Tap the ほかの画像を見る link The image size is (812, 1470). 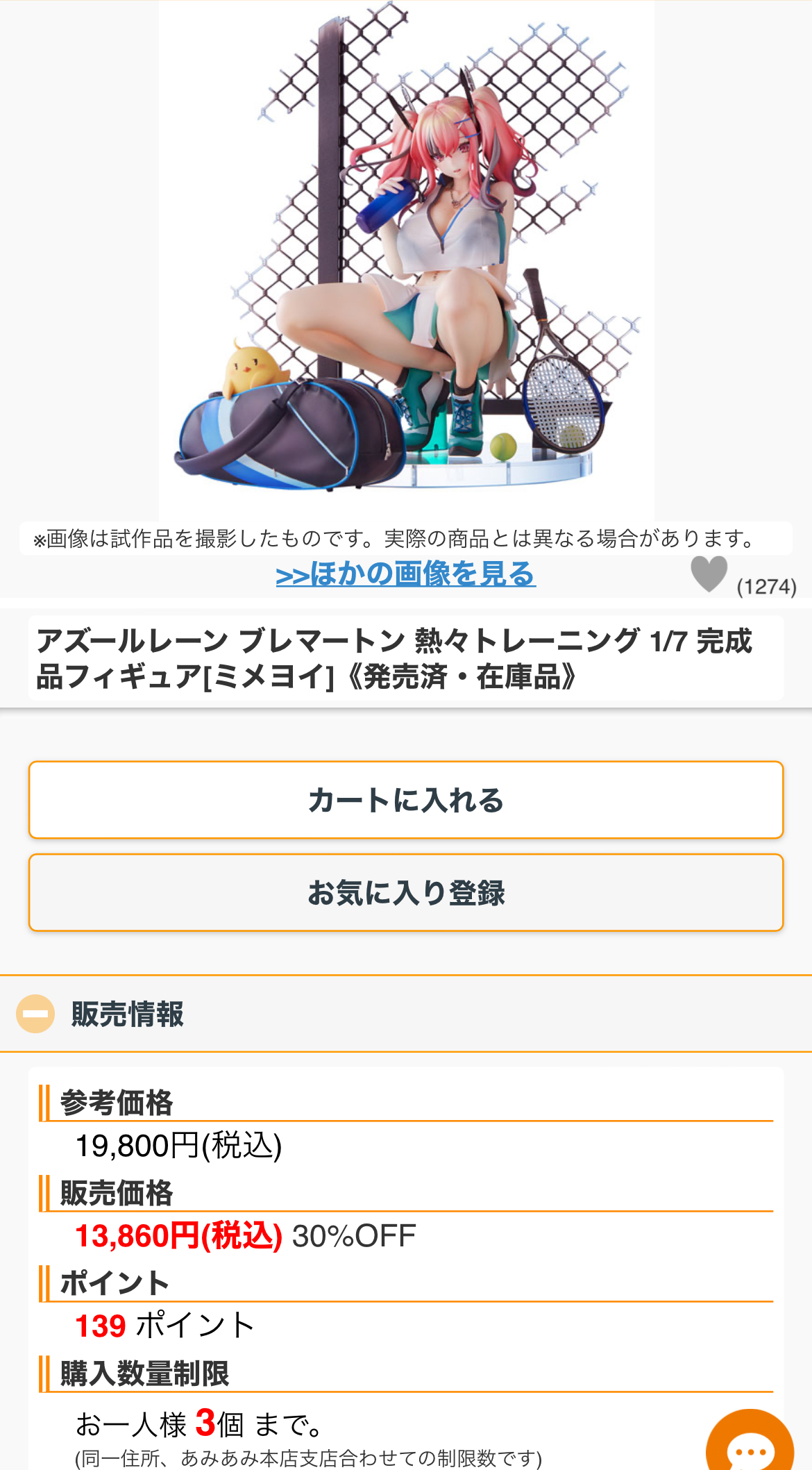(x=406, y=574)
